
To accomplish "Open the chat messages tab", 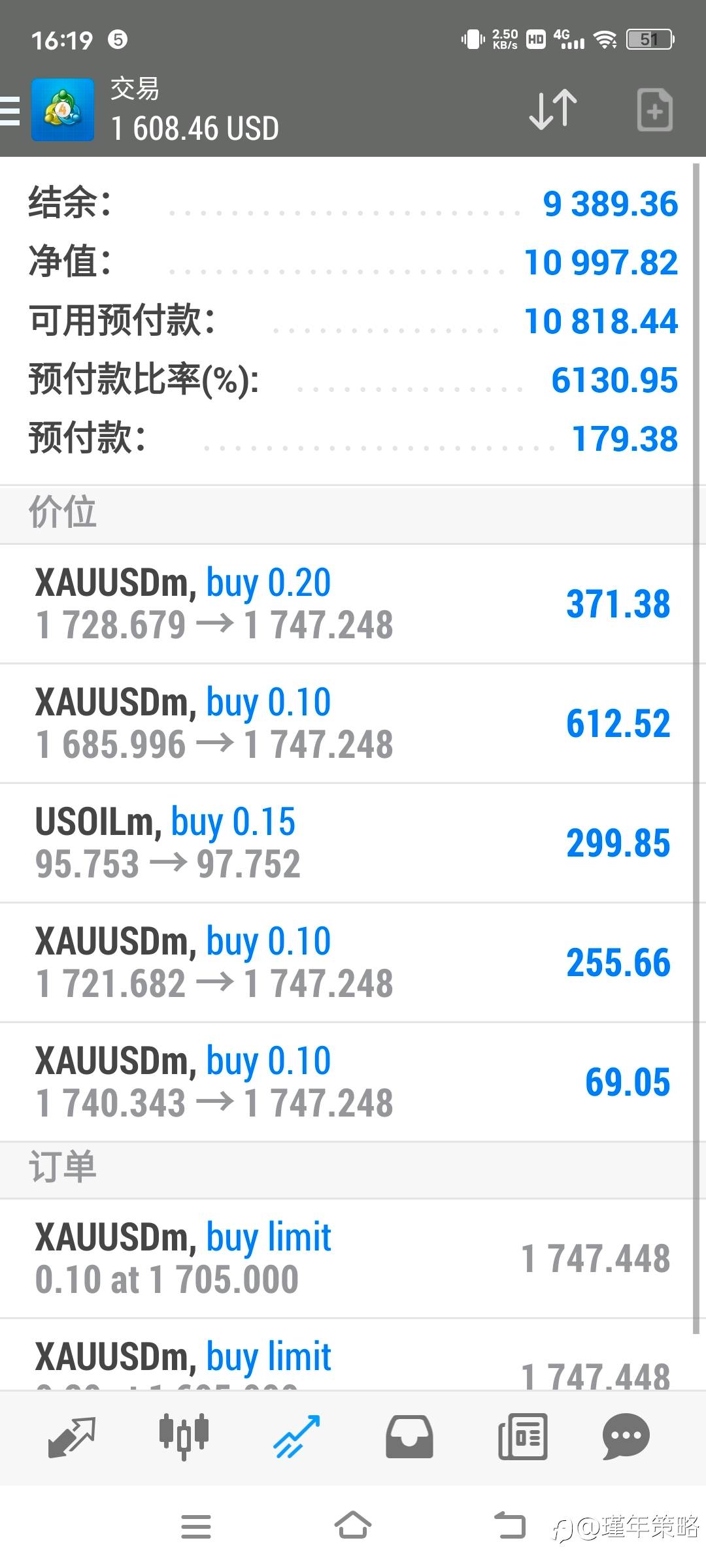I will coord(626,1437).
